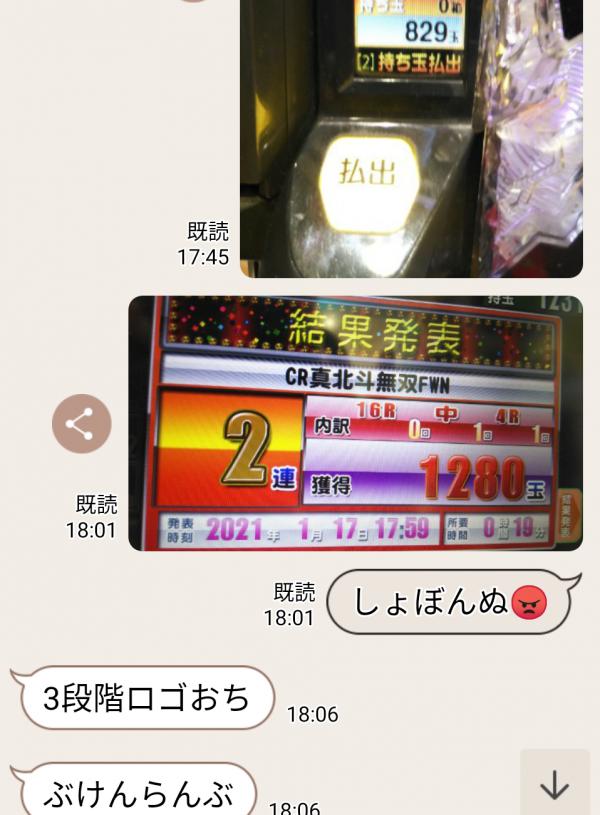Image resolution: width=600 pixels, height=815 pixels.
Task: Share the 結果発表 photo message
Action: coord(80,424)
